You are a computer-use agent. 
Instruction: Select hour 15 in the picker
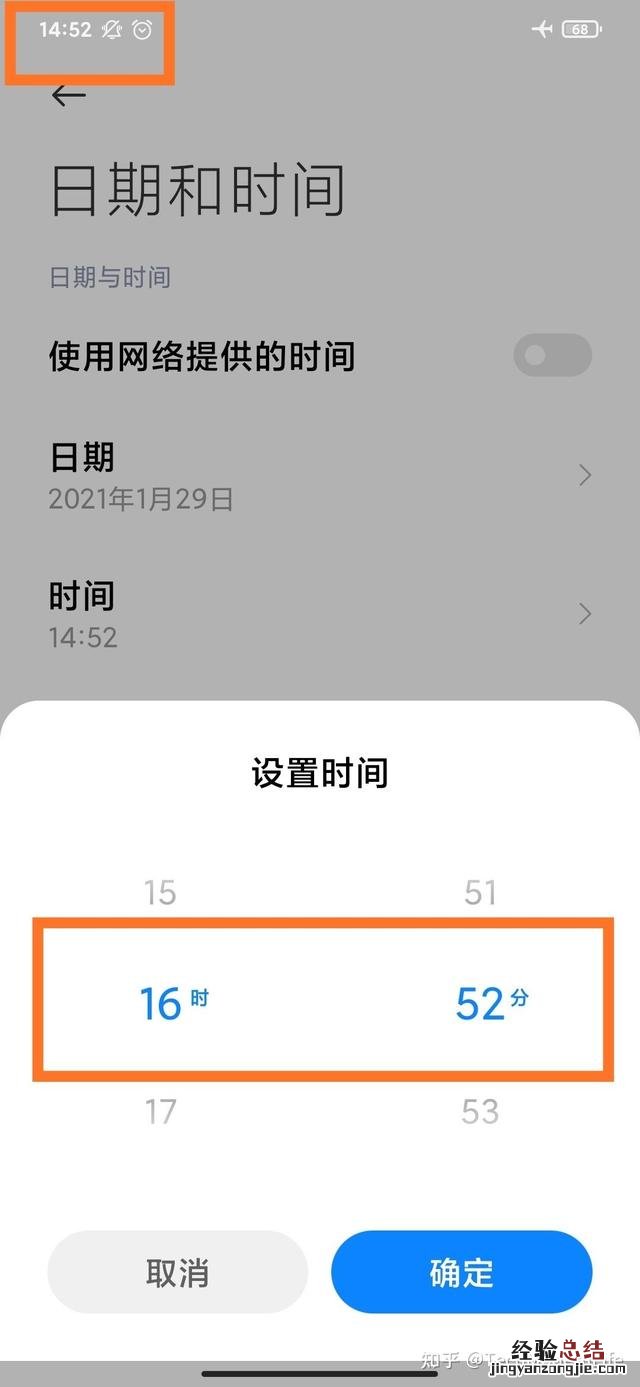[160, 892]
